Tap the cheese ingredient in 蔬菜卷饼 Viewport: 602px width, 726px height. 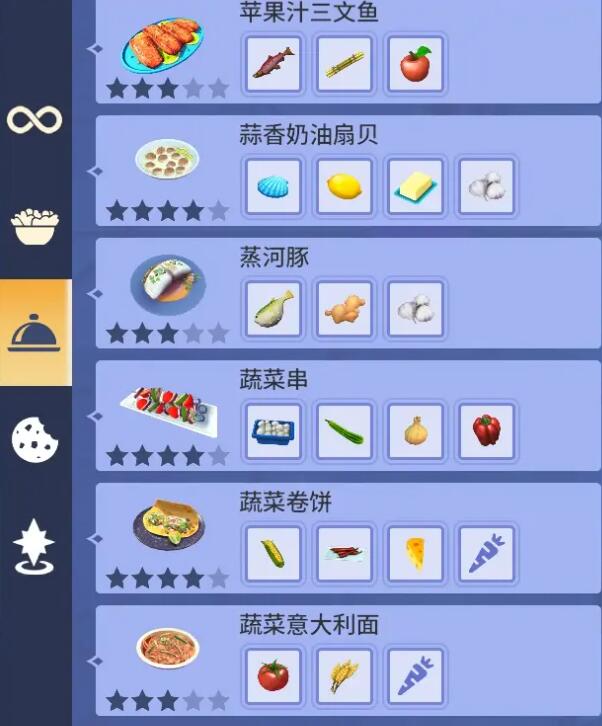tap(415, 554)
